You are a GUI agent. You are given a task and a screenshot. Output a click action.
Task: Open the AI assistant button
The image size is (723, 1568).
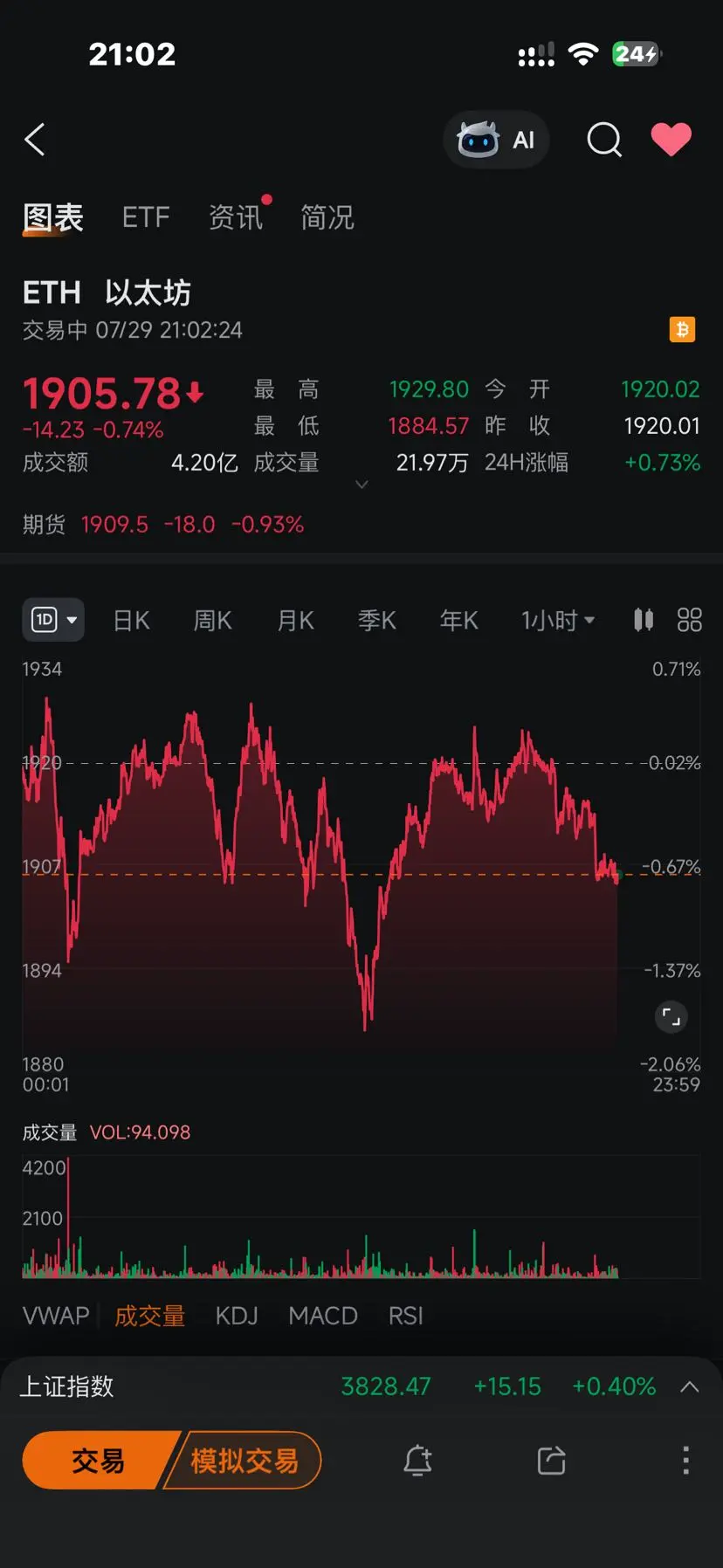(x=496, y=140)
